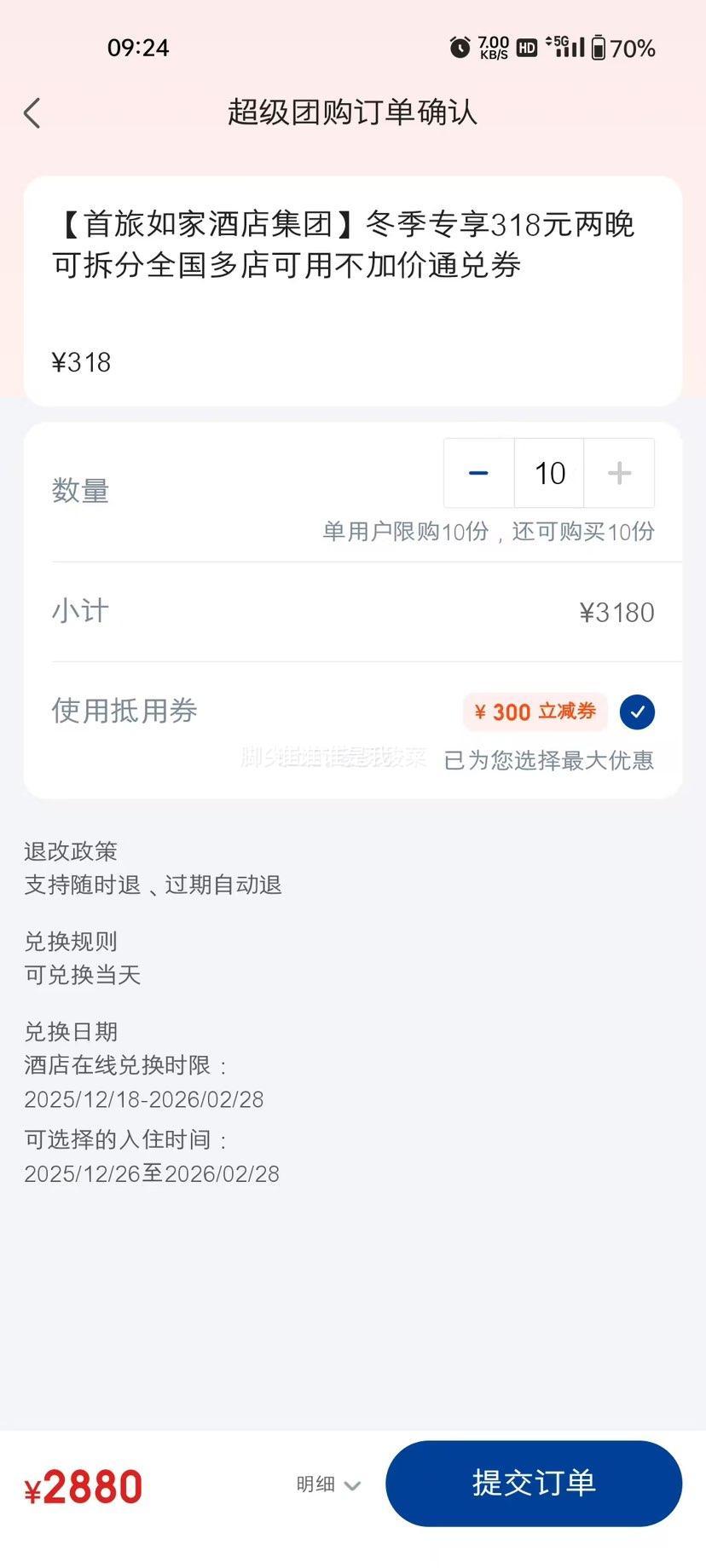Expand the 明细 price detail breakdown
706x1568 pixels.
click(x=328, y=1484)
